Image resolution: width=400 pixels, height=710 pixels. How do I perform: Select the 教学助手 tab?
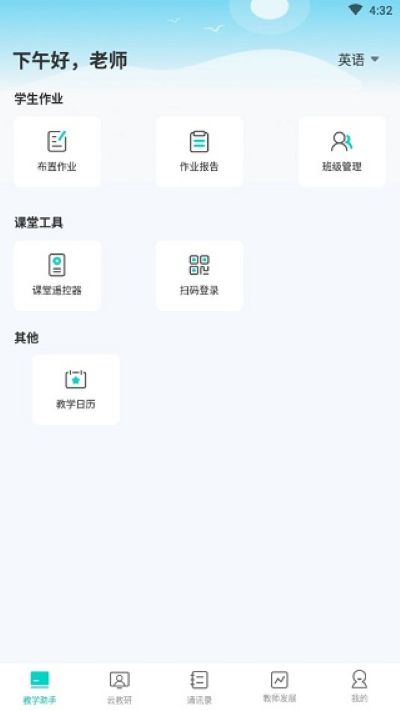40,687
